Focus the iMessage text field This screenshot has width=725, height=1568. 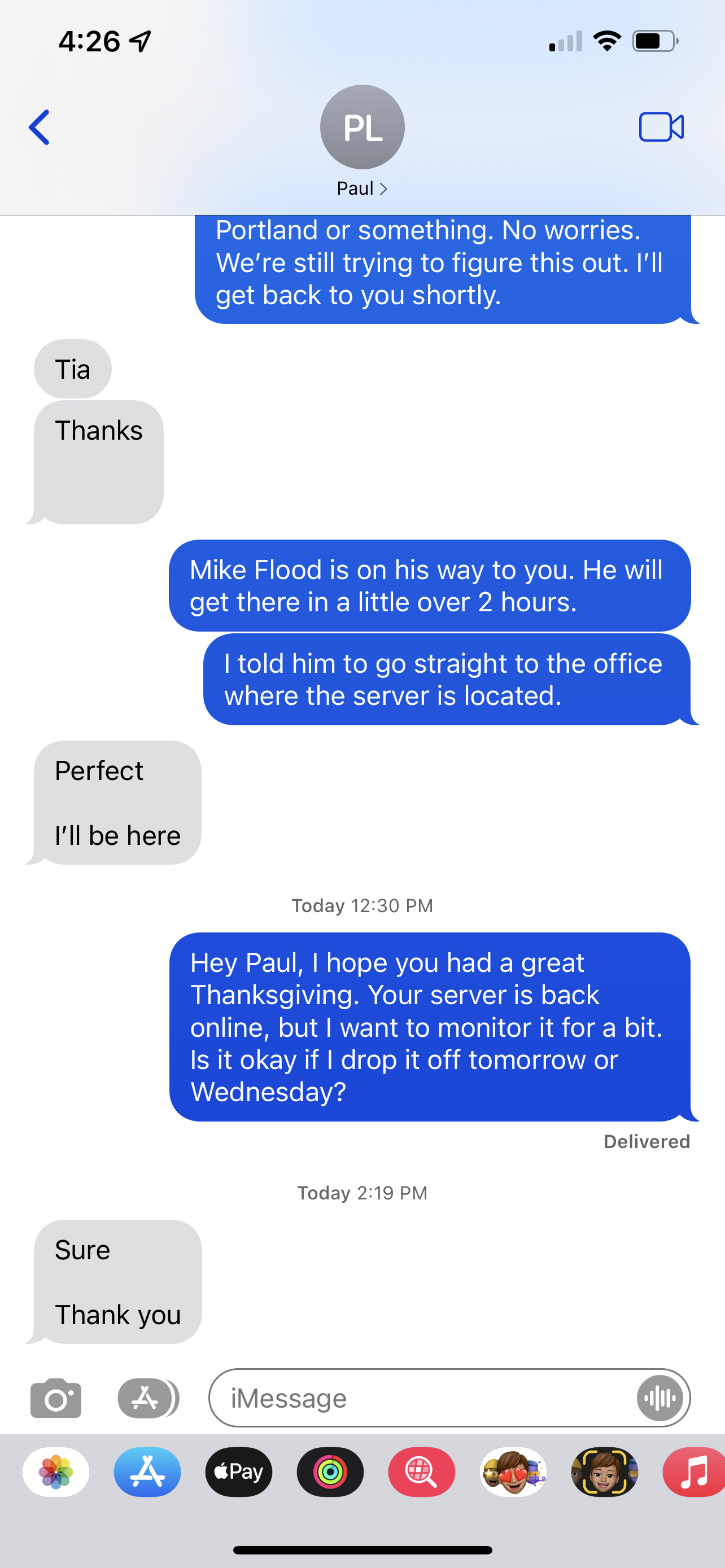coord(420,1398)
